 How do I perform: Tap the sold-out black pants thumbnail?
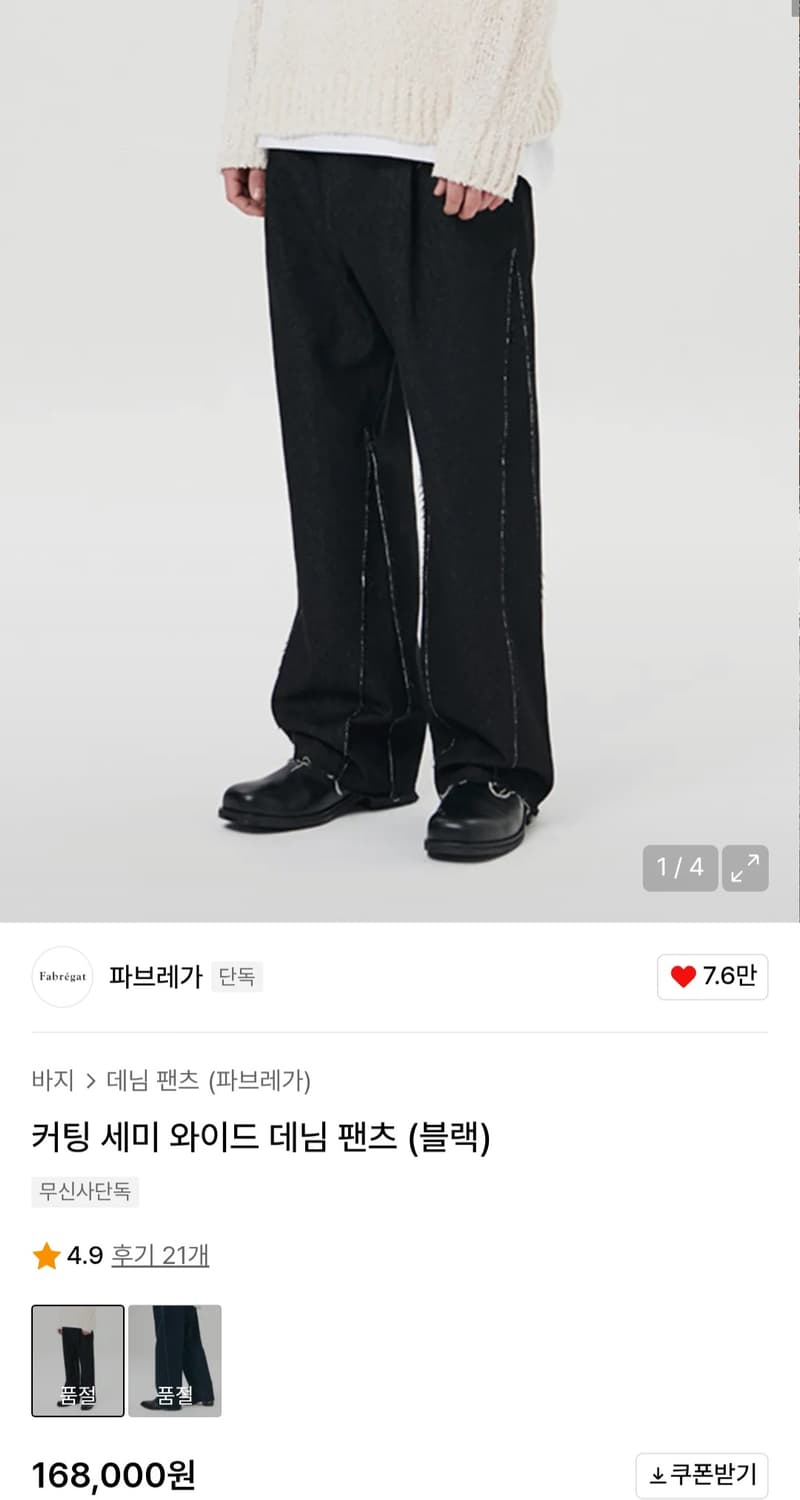click(x=78, y=1362)
